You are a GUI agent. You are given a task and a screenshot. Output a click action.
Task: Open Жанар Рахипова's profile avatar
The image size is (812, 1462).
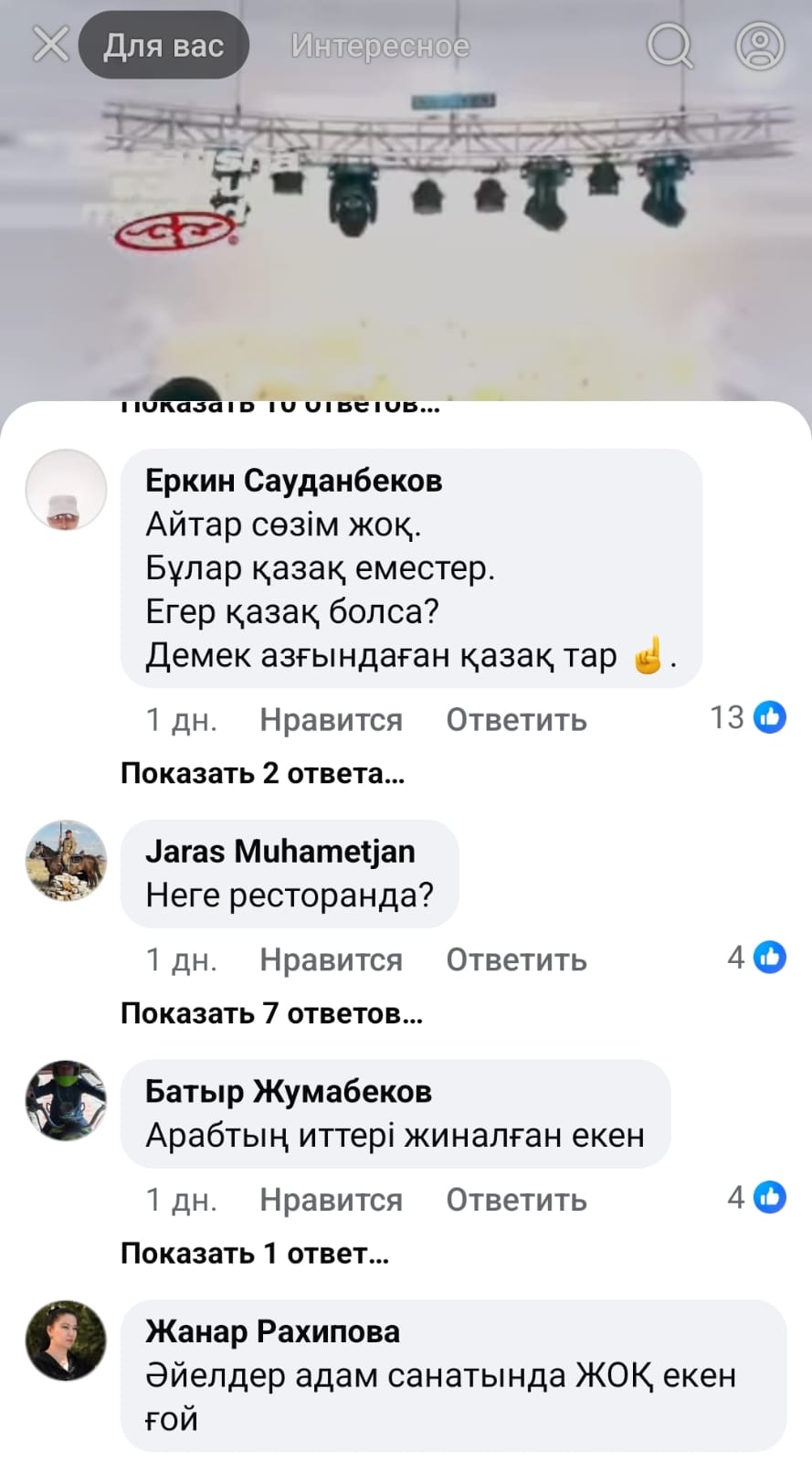pyautogui.click(x=66, y=1340)
